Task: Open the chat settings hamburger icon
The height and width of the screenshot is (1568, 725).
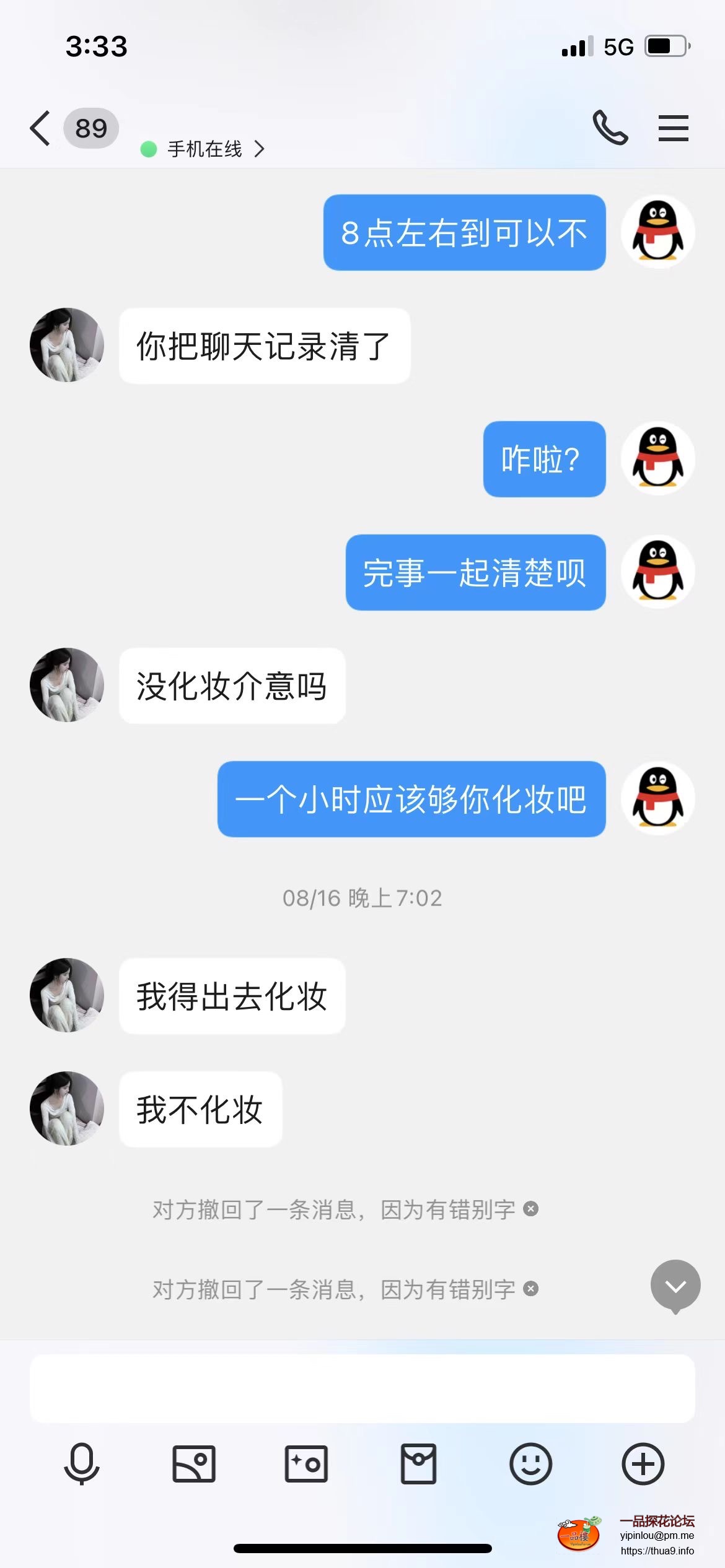Action: point(674,128)
